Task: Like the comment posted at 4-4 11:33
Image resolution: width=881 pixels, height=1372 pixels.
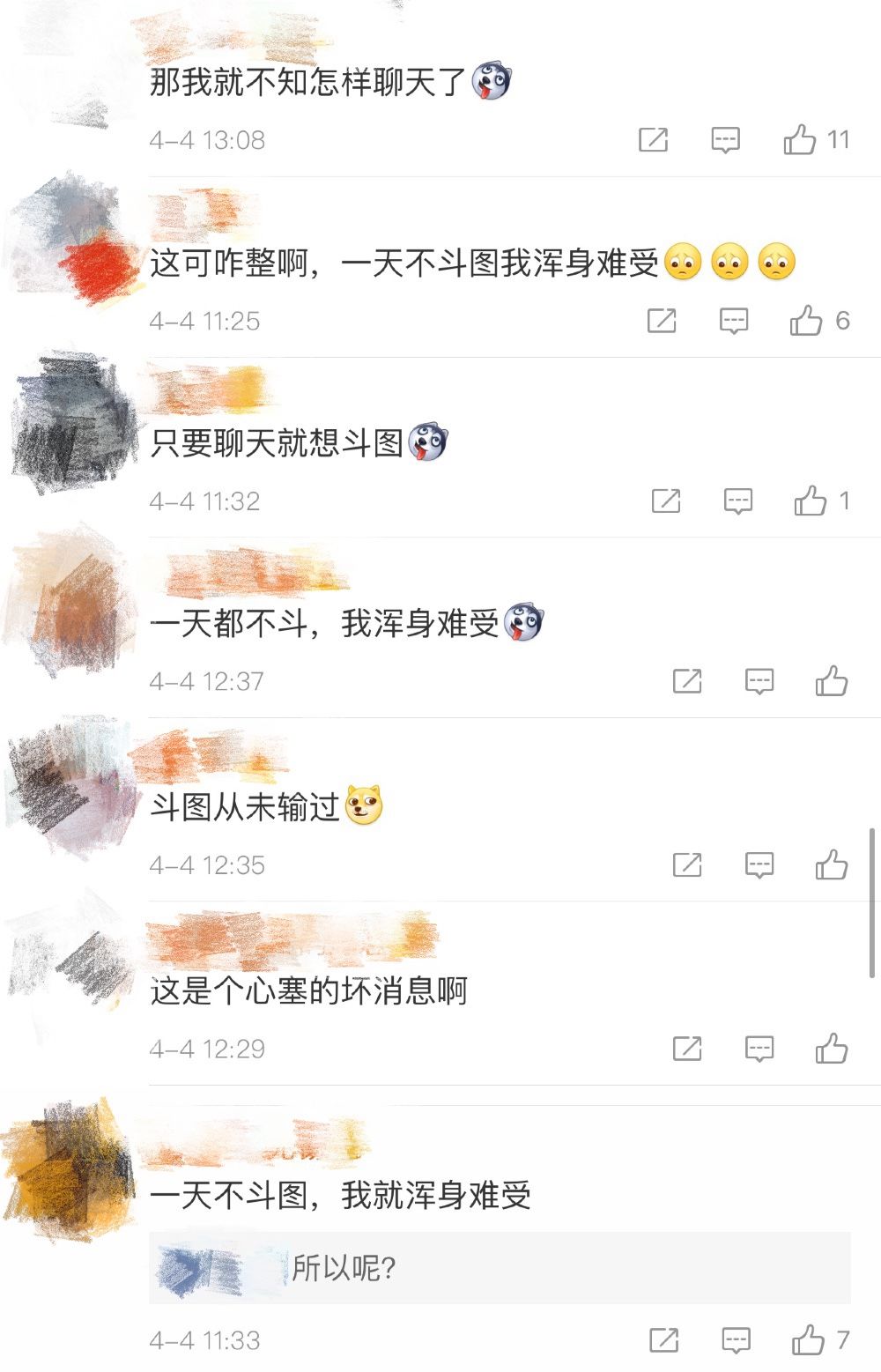Action: [x=808, y=1340]
